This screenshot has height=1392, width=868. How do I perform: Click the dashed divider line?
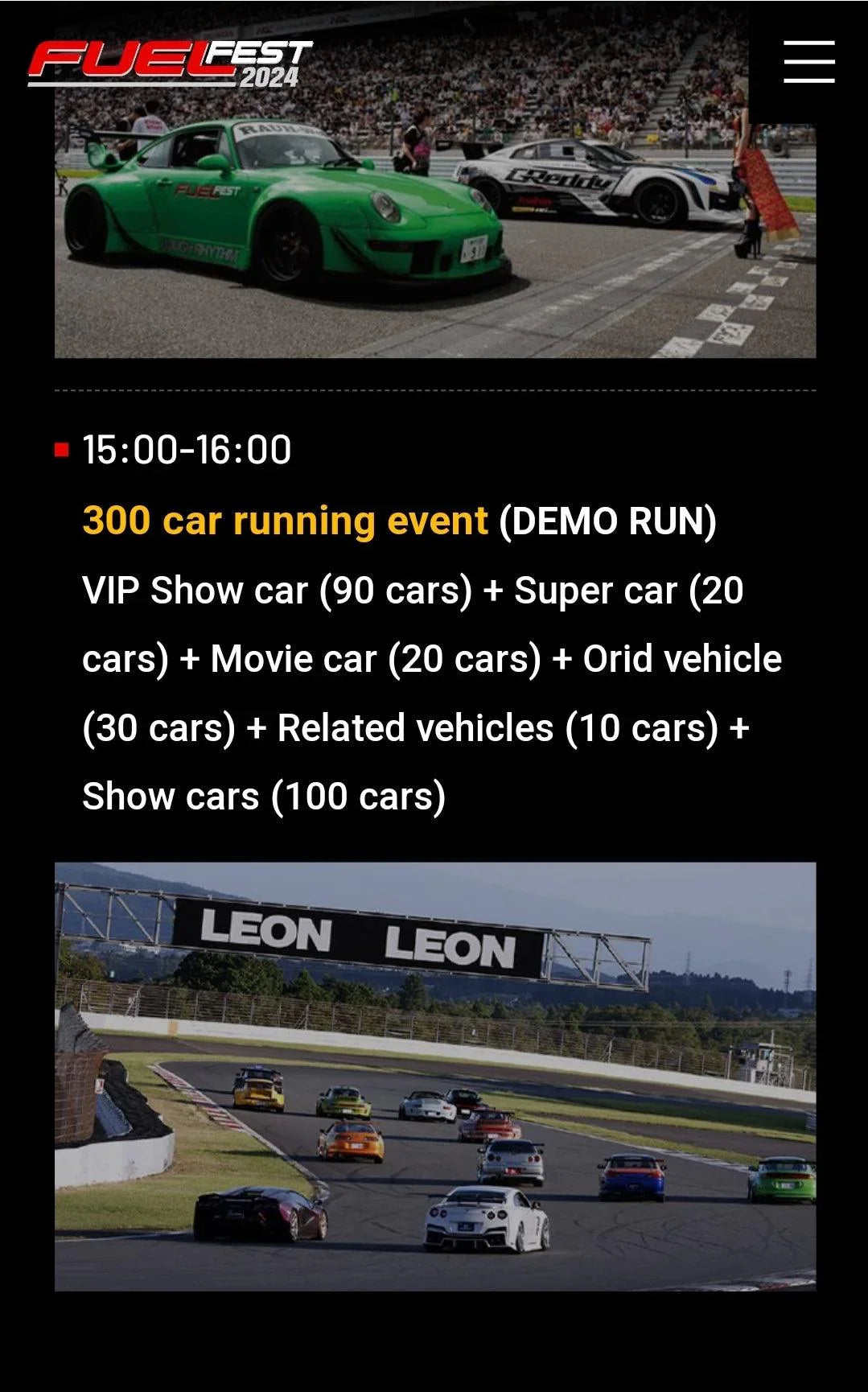[434, 389]
